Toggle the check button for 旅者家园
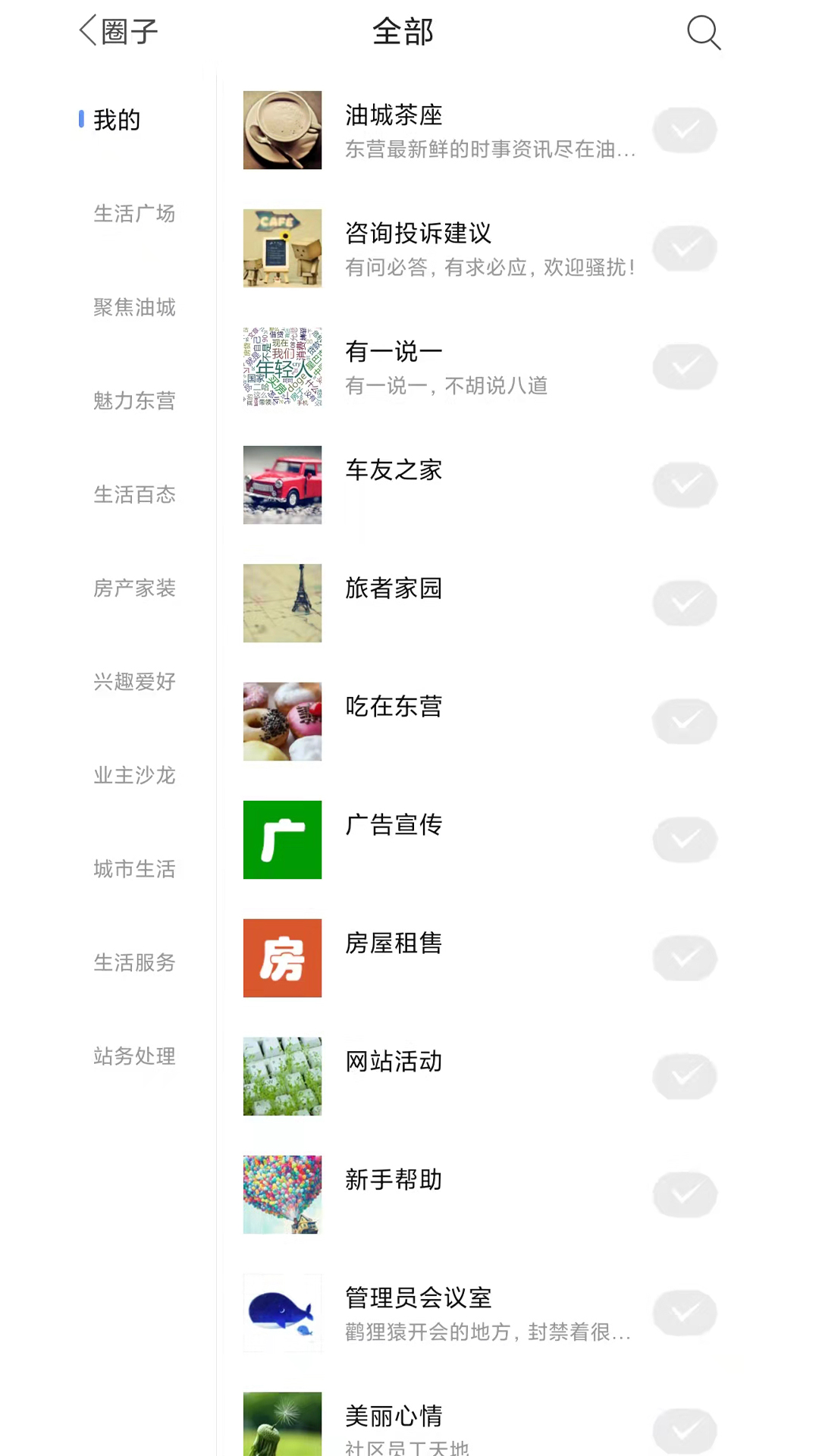 point(685,604)
